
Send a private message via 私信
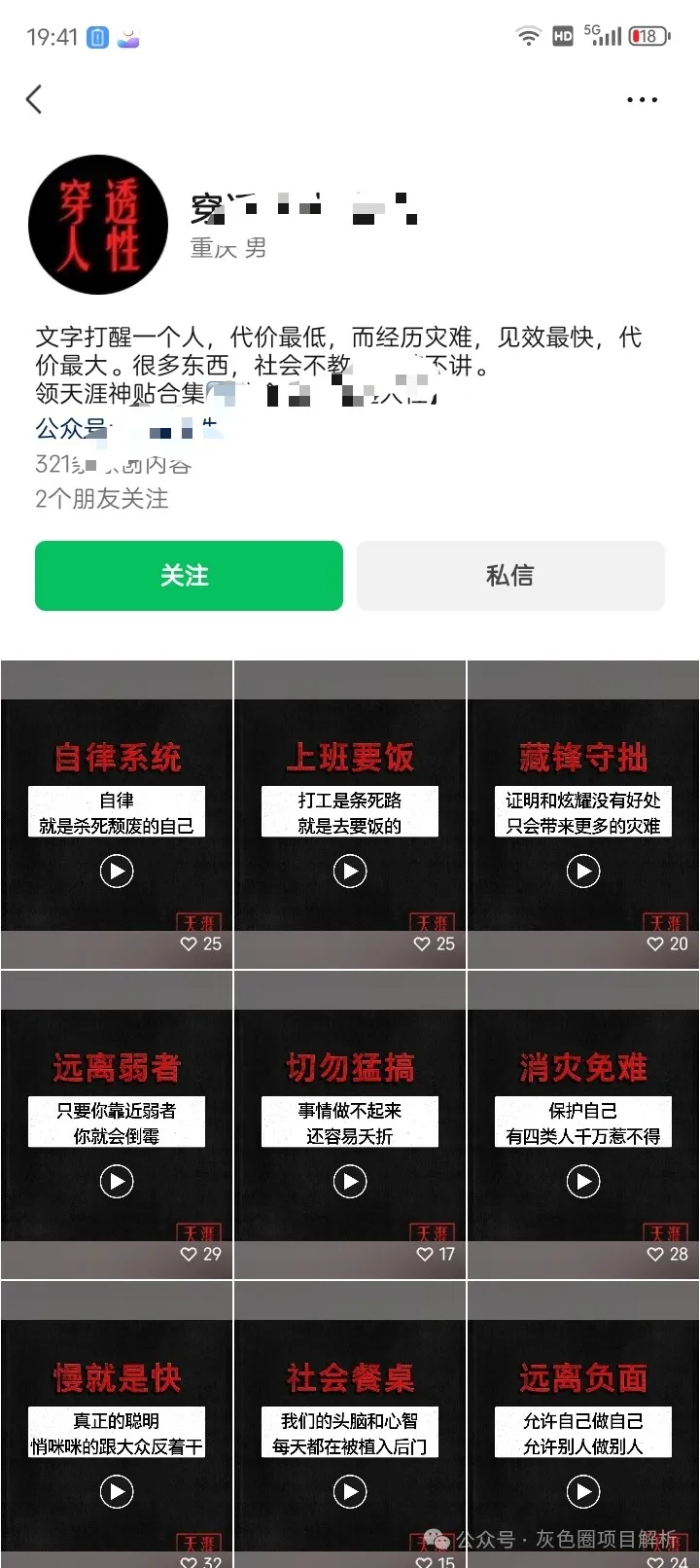510,576
